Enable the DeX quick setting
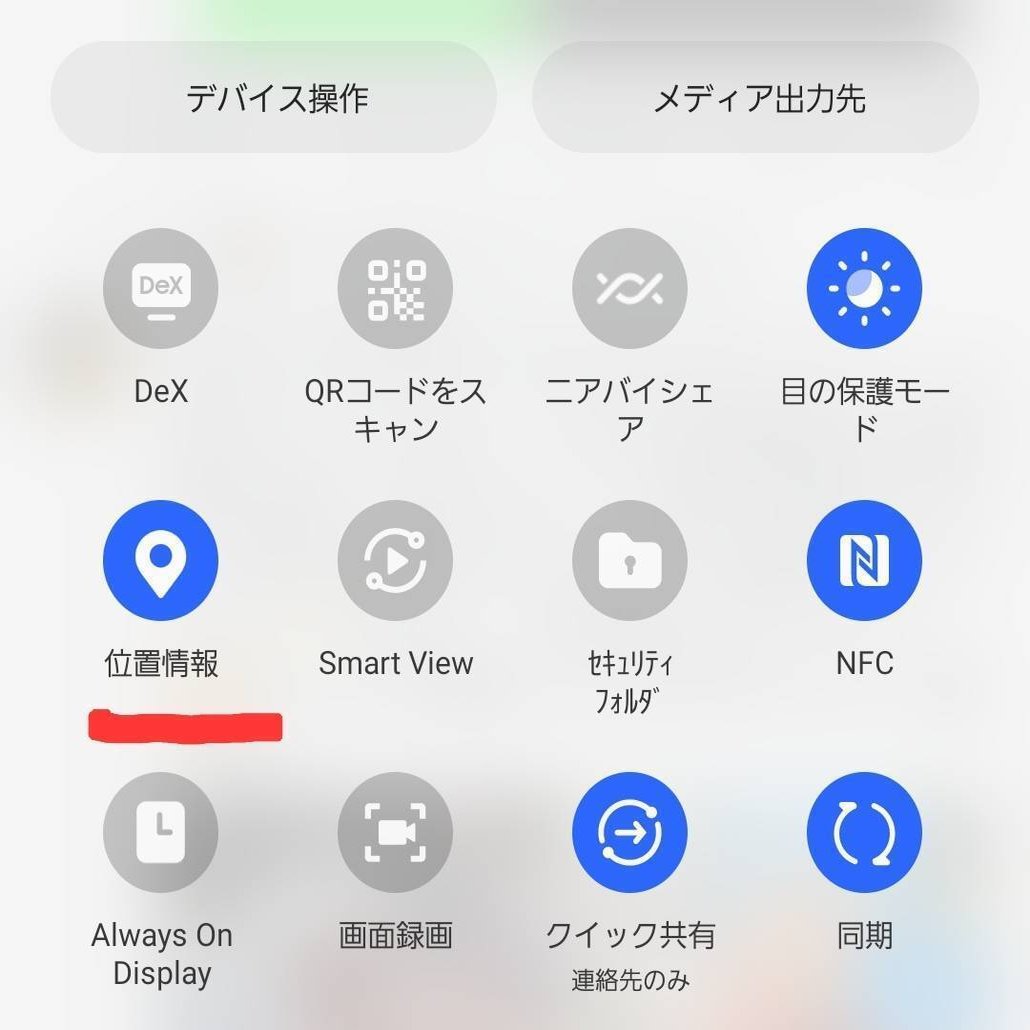 point(161,288)
